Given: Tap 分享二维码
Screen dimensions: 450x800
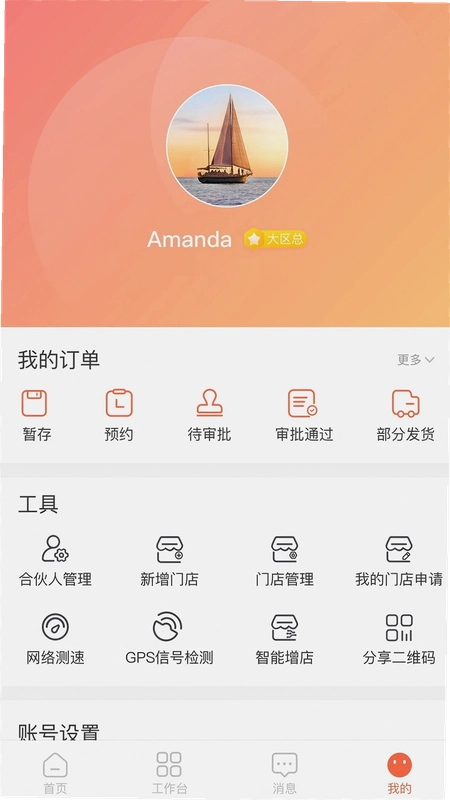Looking at the screenshot, I should (x=399, y=639).
